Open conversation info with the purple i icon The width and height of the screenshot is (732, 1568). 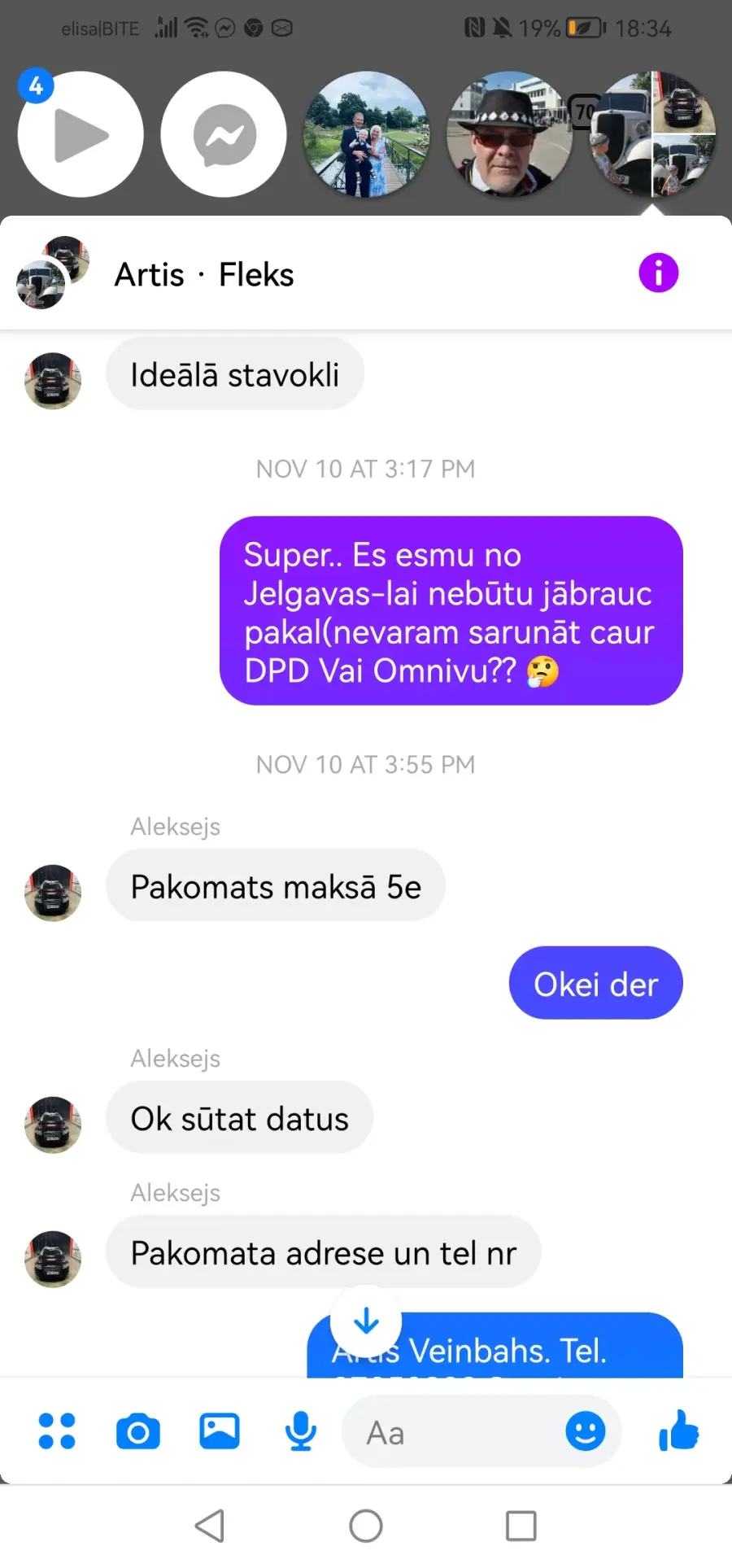pyautogui.click(x=658, y=273)
